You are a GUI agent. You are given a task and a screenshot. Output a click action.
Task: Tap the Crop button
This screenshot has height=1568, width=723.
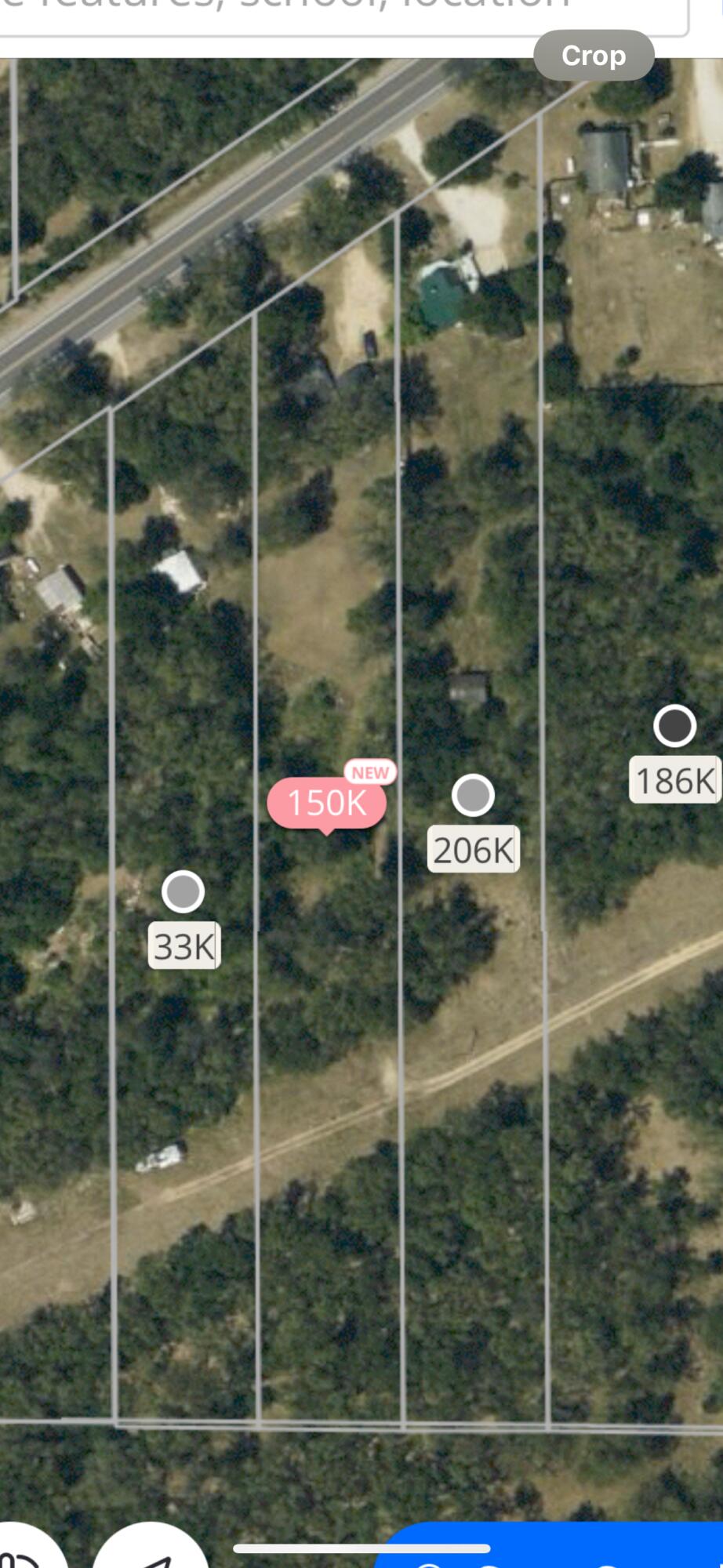(x=594, y=56)
